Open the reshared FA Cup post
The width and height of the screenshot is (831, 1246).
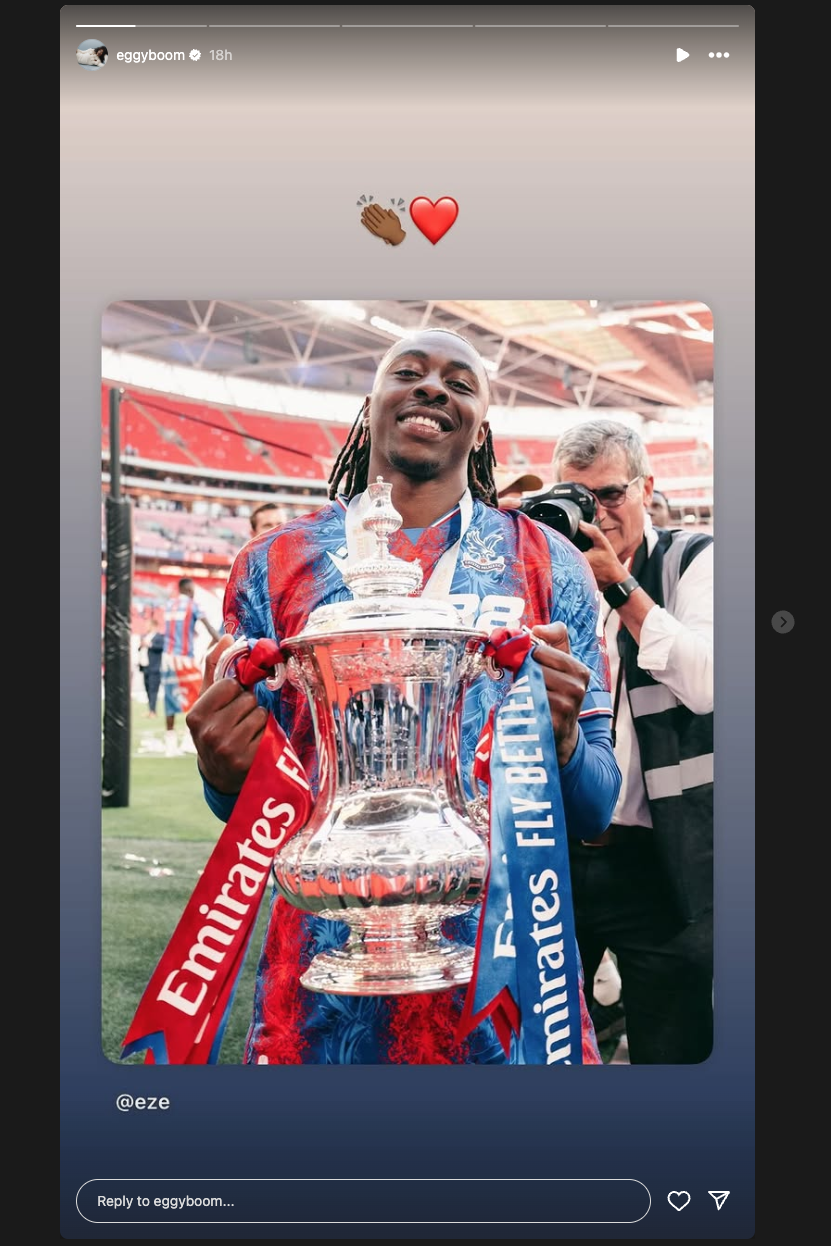(x=407, y=680)
